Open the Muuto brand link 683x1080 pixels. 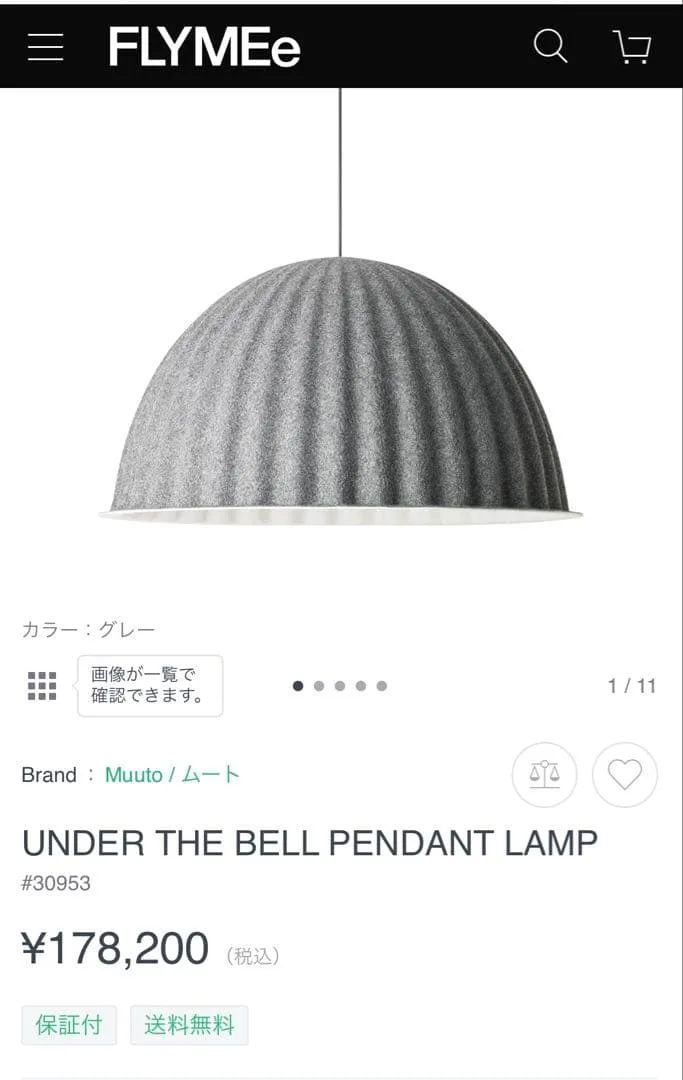[172, 775]
